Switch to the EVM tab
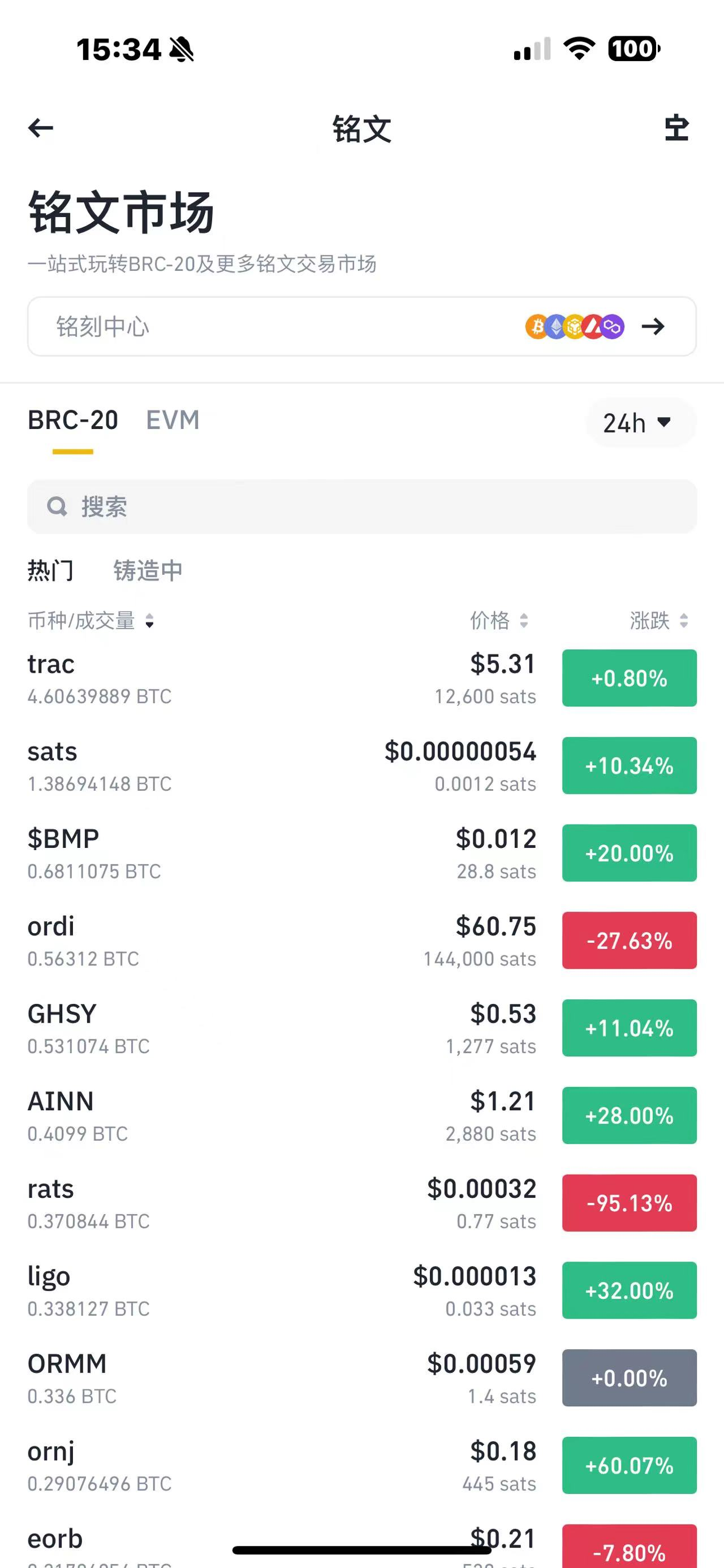Viewport: 724px width, 1568px height. [173, 421]
